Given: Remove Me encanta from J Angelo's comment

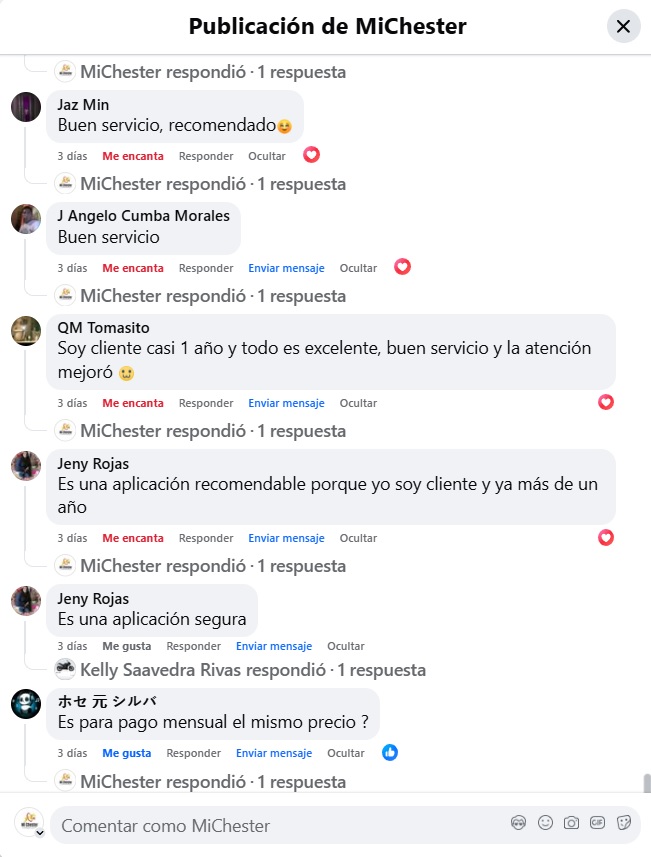Looking at the screenshot, I should pos(133,268).
